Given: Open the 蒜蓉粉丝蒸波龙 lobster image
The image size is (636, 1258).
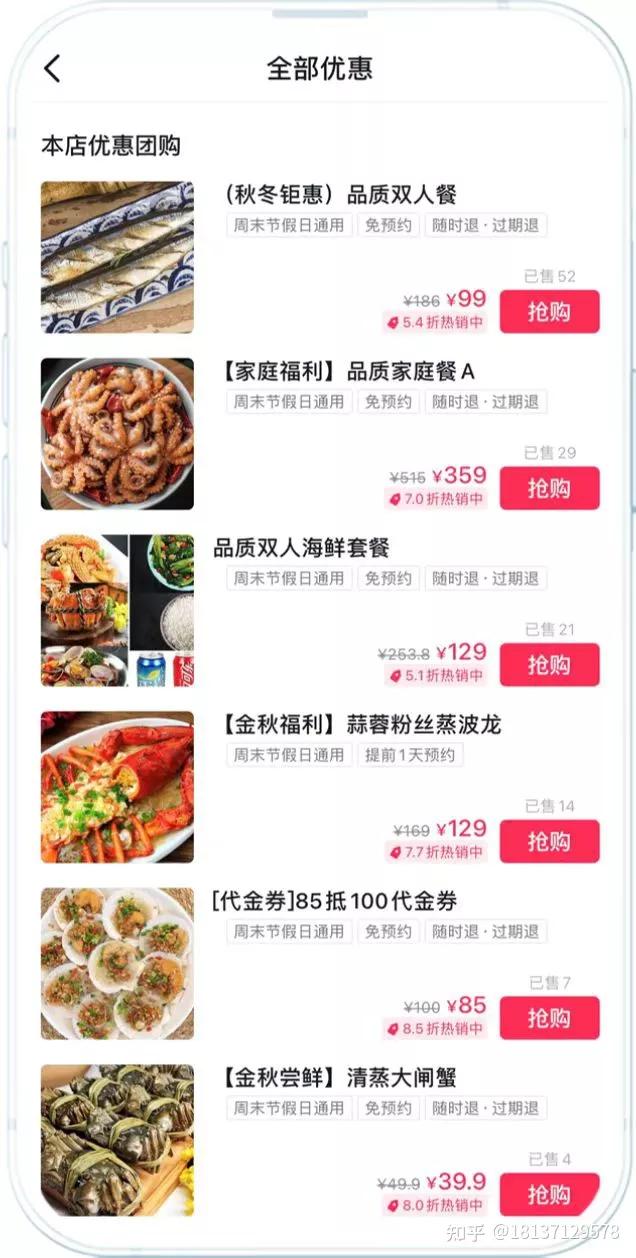Looking at the screenshot, I should tap(117, 787).
